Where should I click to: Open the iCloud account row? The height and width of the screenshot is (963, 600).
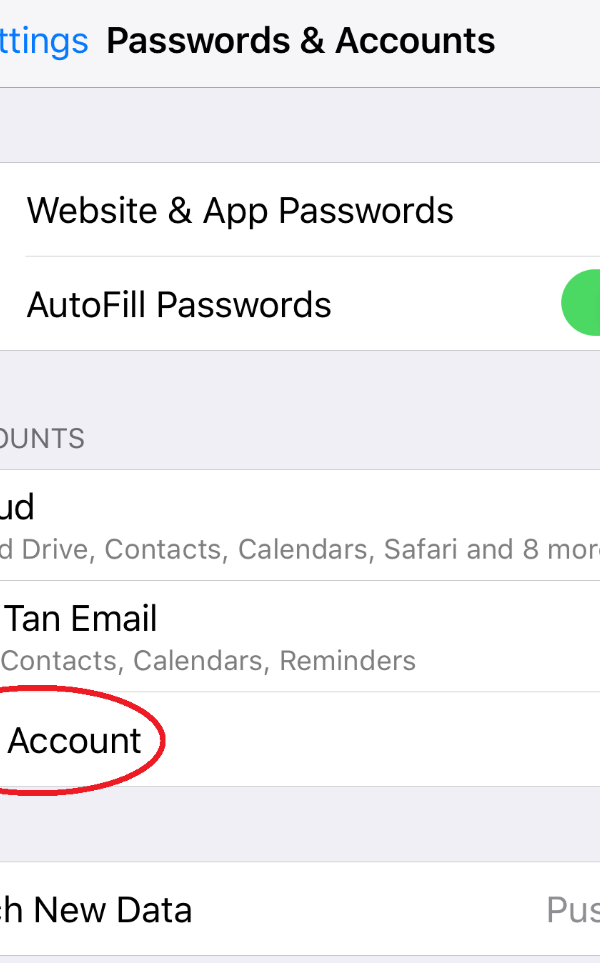point(300,526)
